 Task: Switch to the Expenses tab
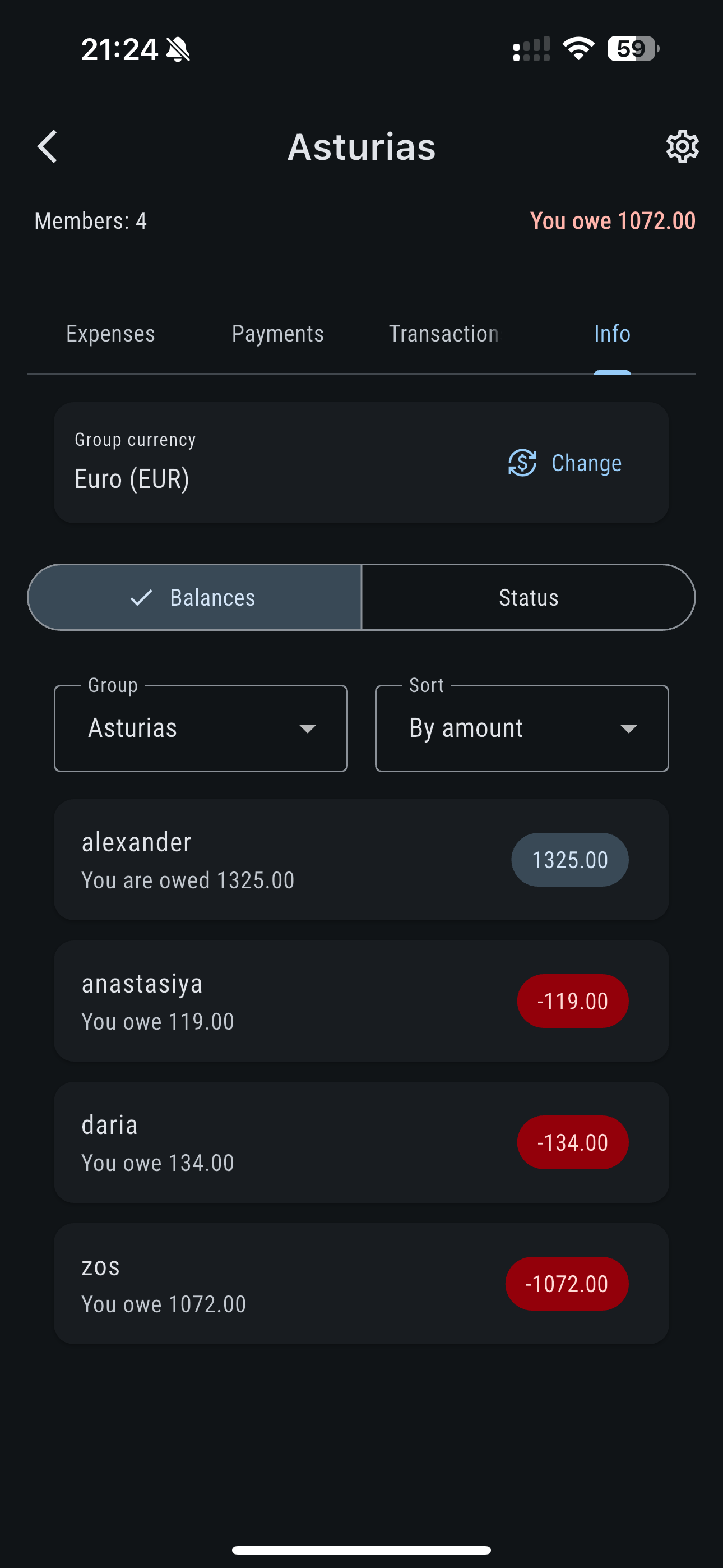[x=110, y=334]
